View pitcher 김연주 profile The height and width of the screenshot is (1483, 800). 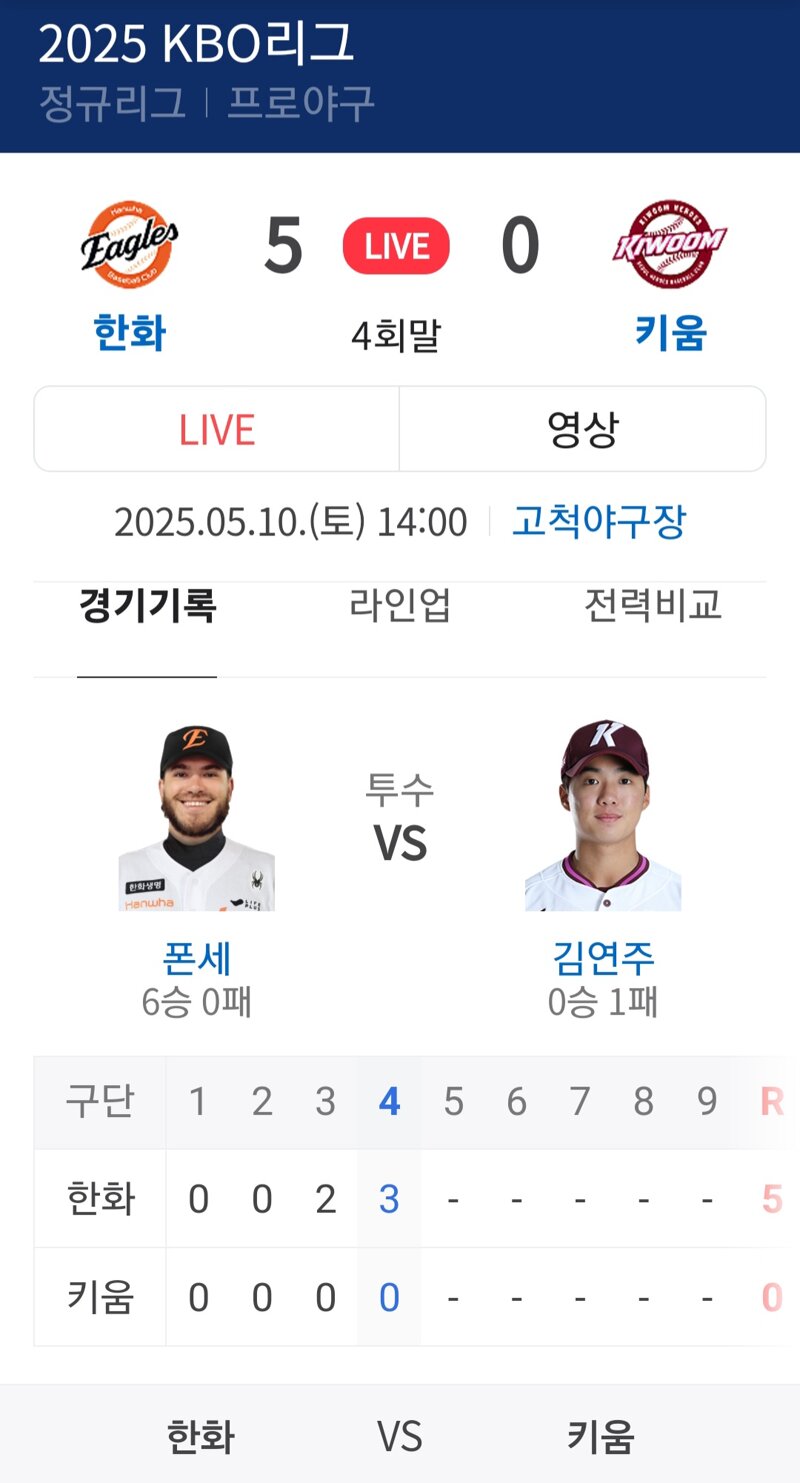pyautogui.click(x=603, y=958)
